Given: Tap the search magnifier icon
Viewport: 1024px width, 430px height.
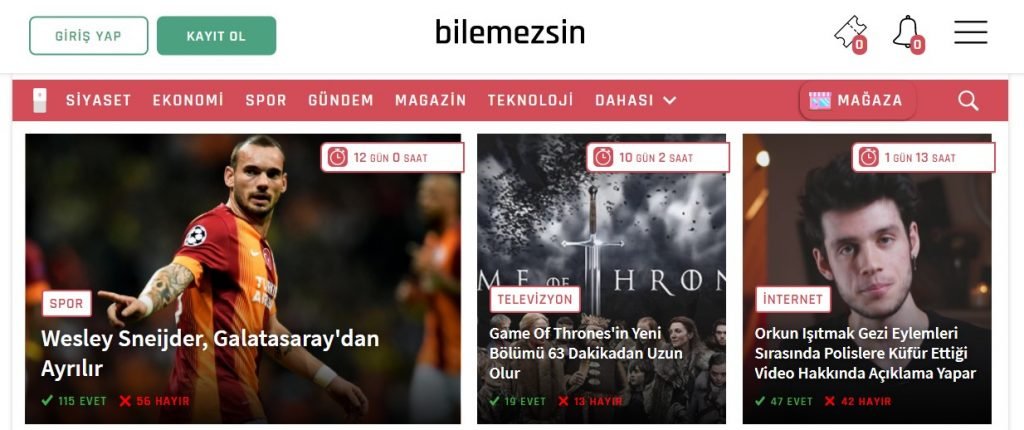Looking at the screenshot, I should [968, 100].
